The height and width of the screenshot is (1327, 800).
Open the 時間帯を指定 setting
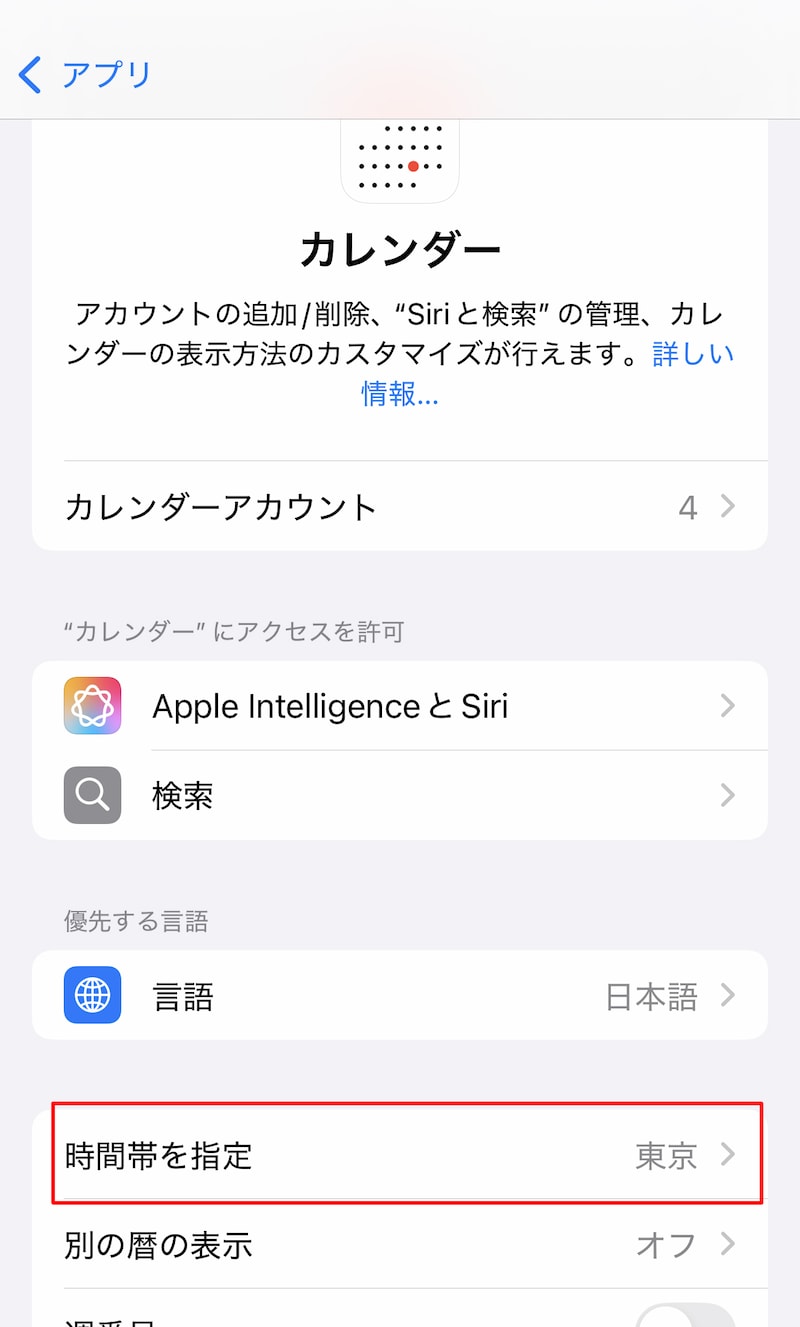[400, 1155]
